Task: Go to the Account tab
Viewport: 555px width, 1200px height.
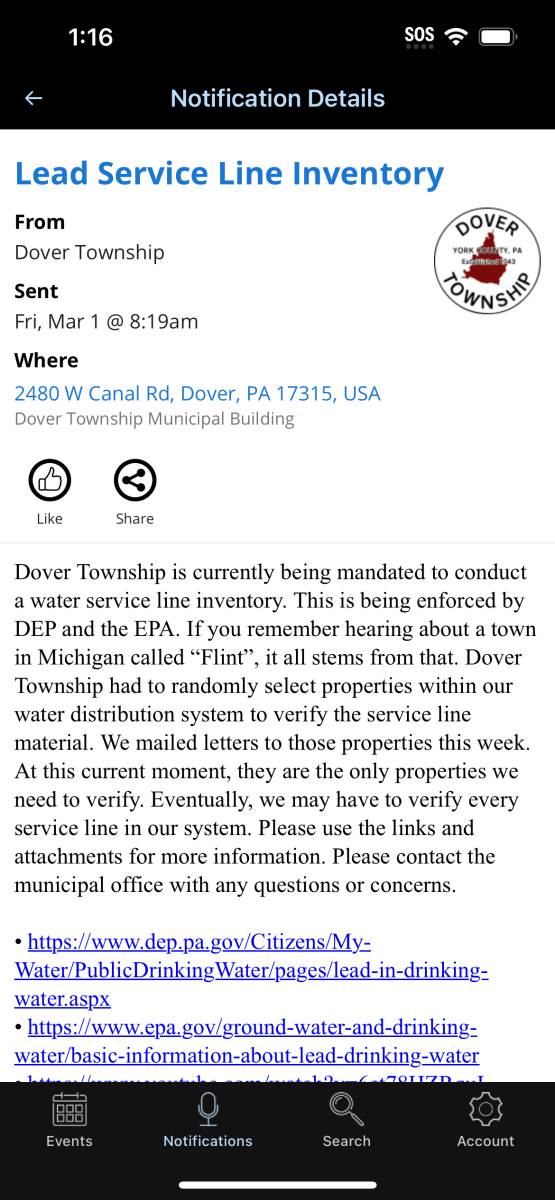Action: pyautogui.click(x=486, y=1120)
